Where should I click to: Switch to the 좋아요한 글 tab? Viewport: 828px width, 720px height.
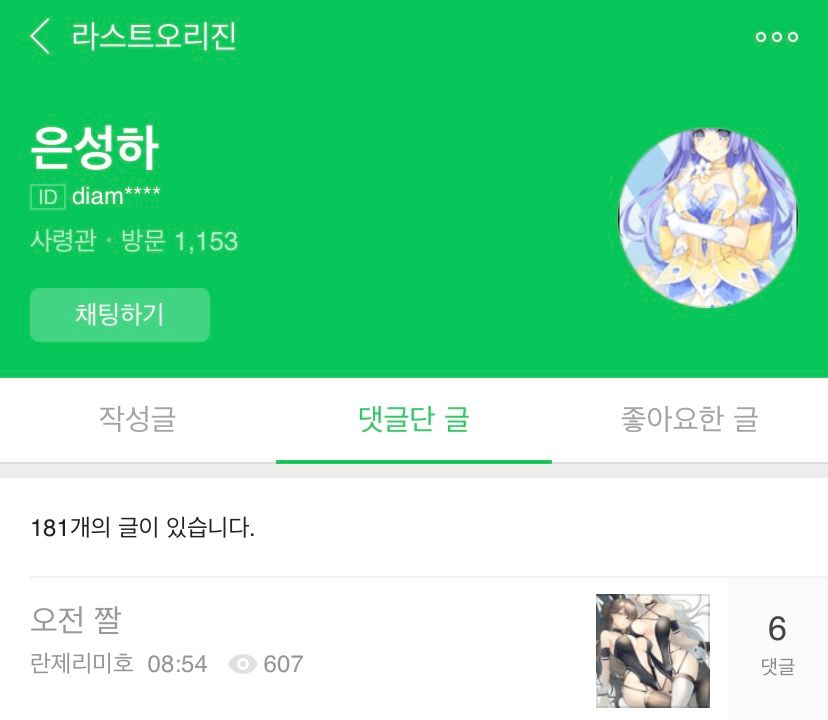click(x=689, y=420)
